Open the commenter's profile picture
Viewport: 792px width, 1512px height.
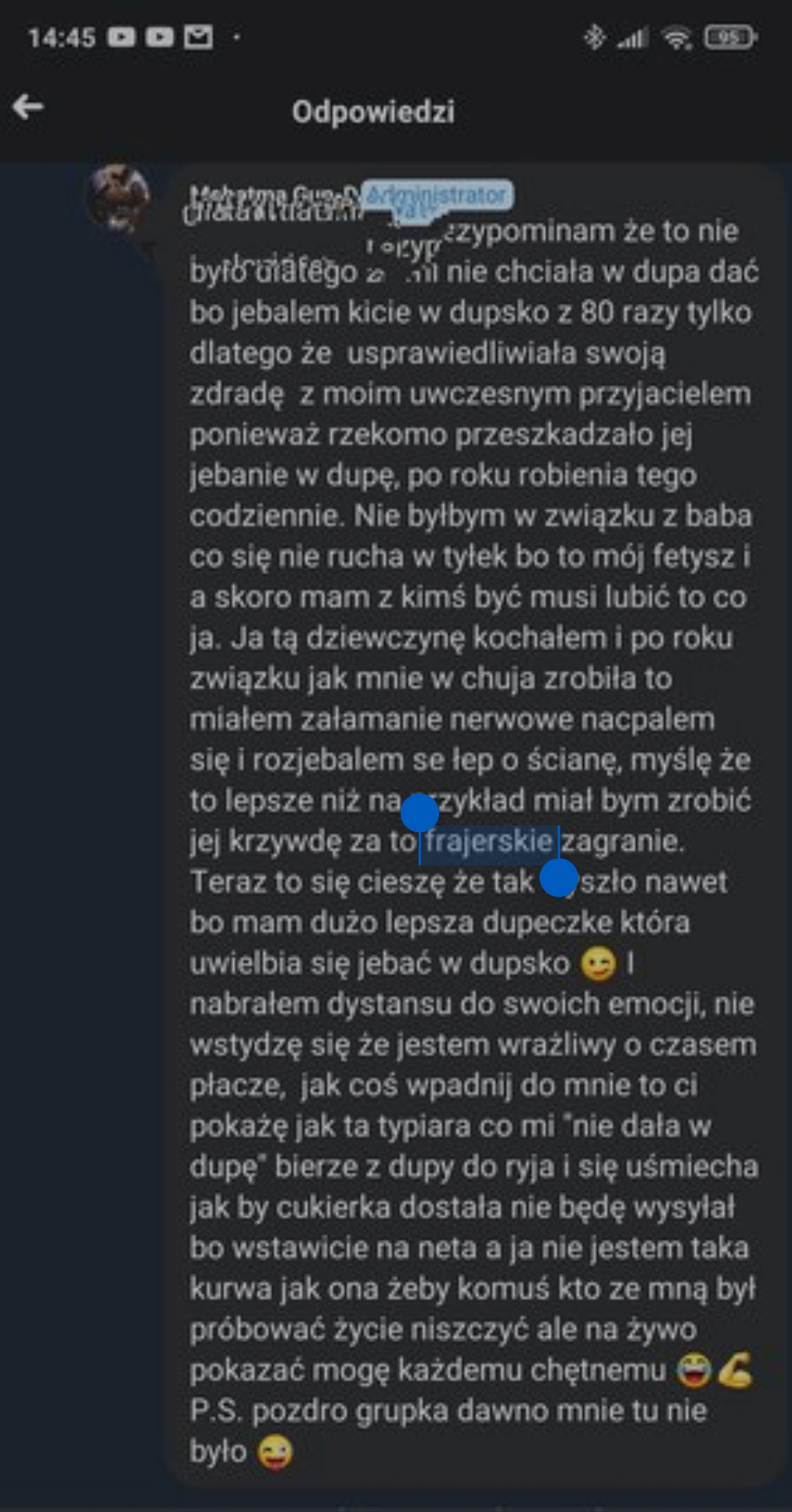click(119, 197)
